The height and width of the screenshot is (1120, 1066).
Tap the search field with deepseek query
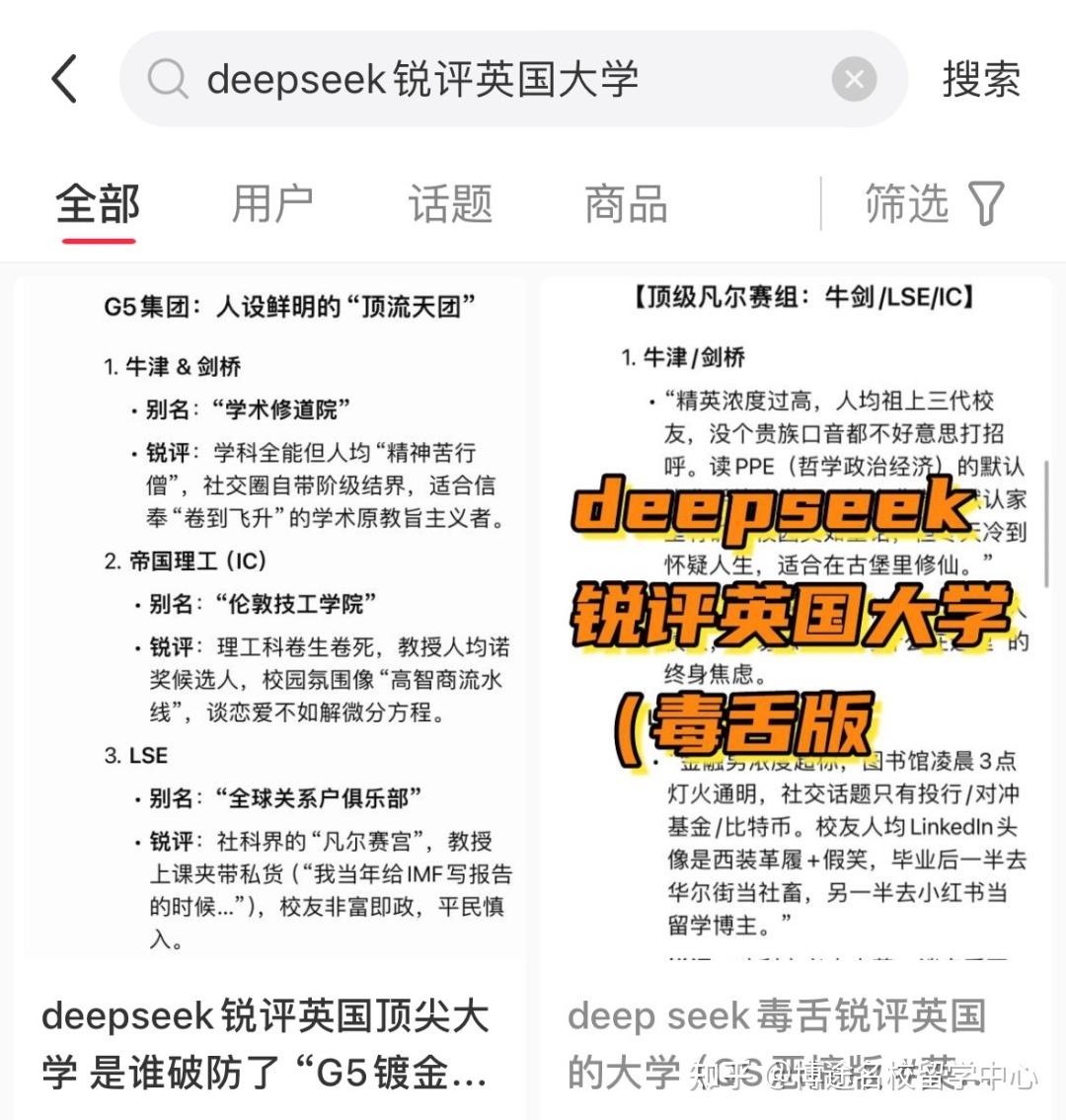[x=494, y=79]
